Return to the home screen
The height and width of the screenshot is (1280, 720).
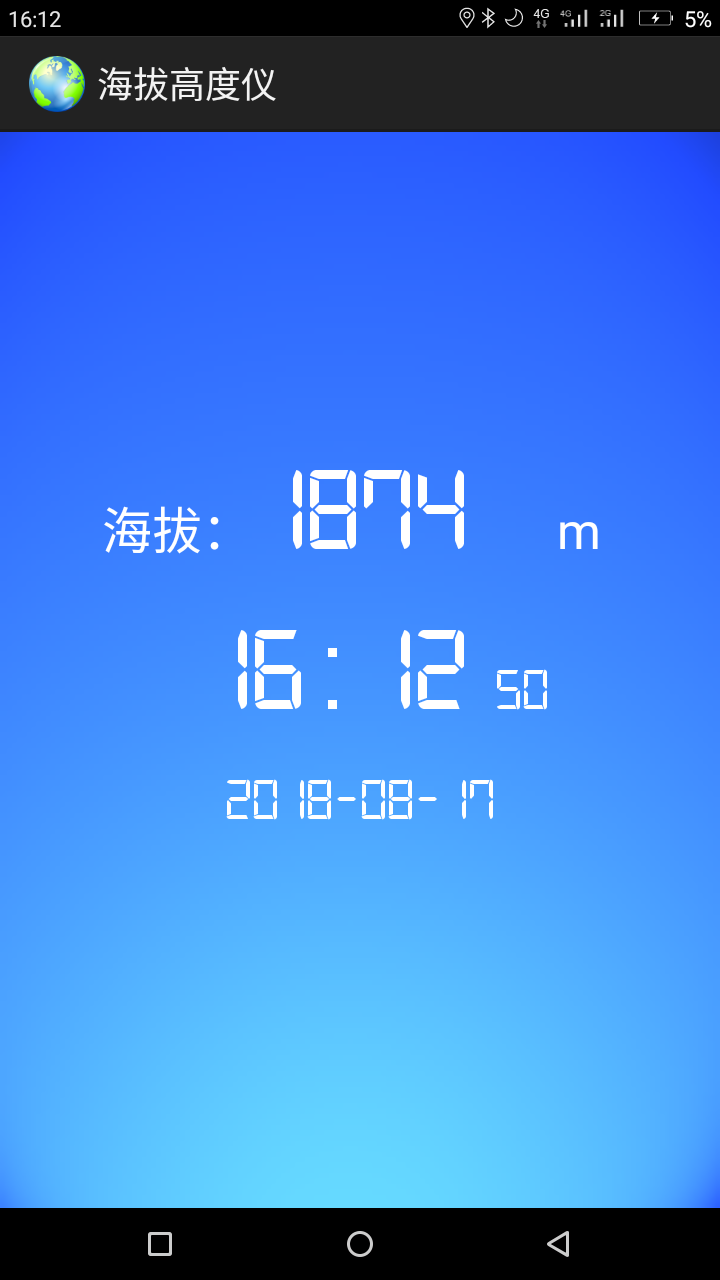(x=360, y=1243)
